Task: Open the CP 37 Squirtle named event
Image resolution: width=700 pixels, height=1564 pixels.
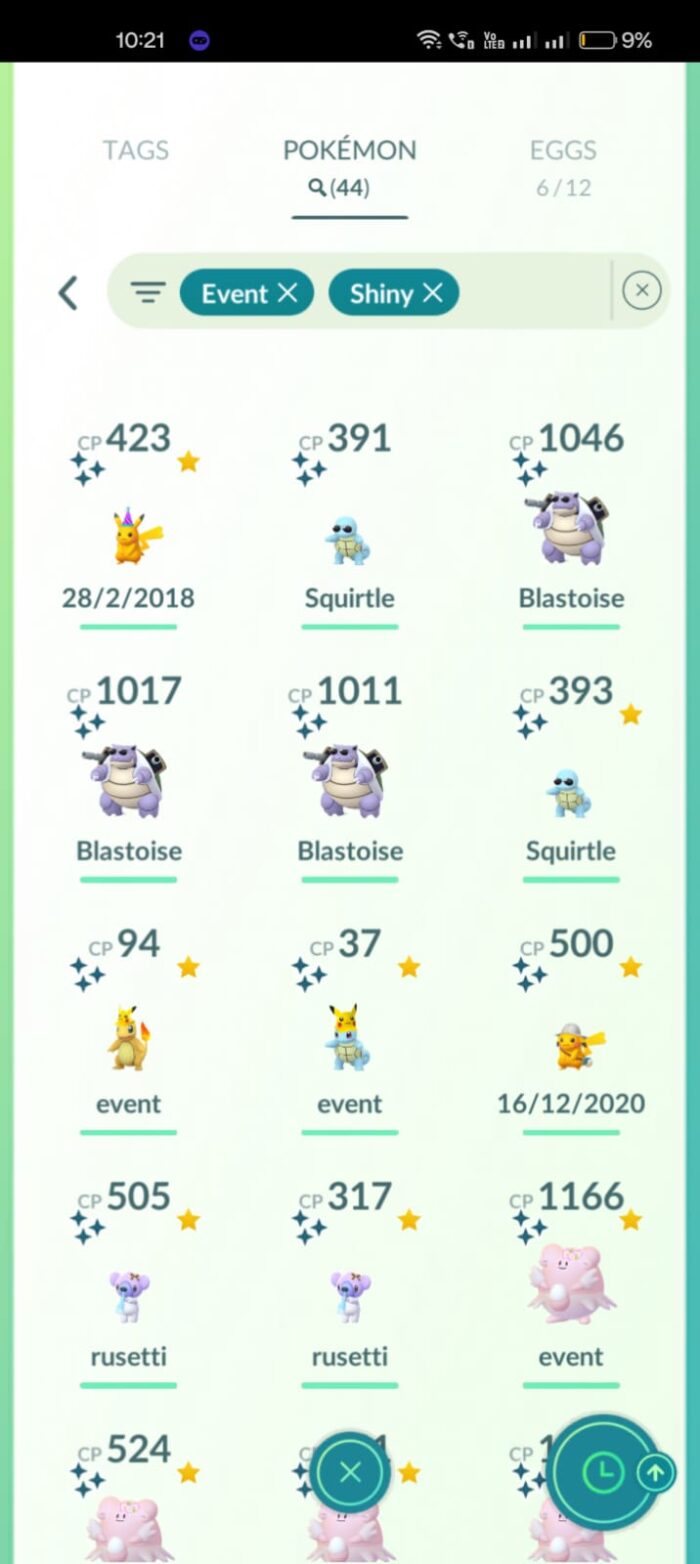Action: tap(348, 1040)
